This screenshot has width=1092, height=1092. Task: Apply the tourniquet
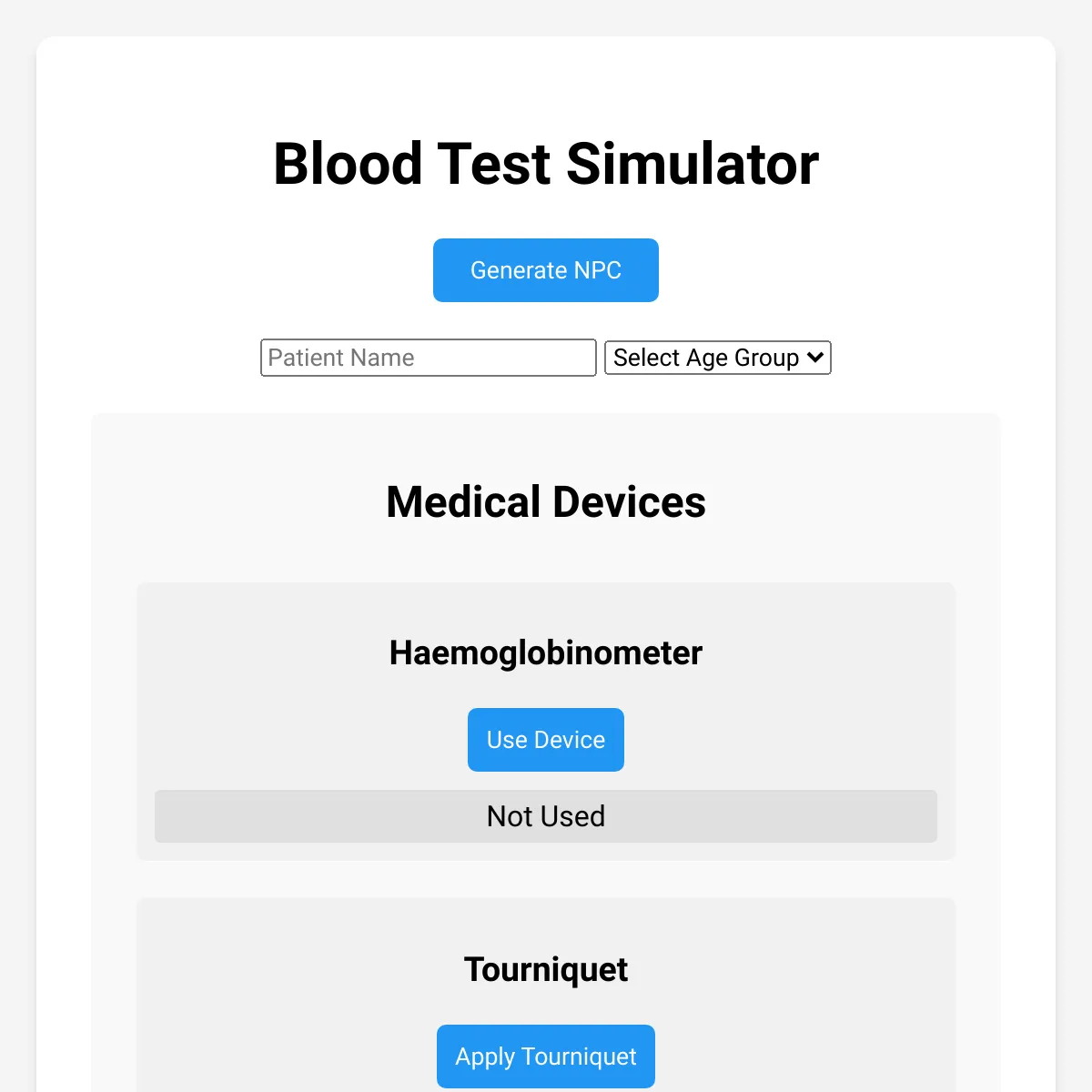[546, 1057]
